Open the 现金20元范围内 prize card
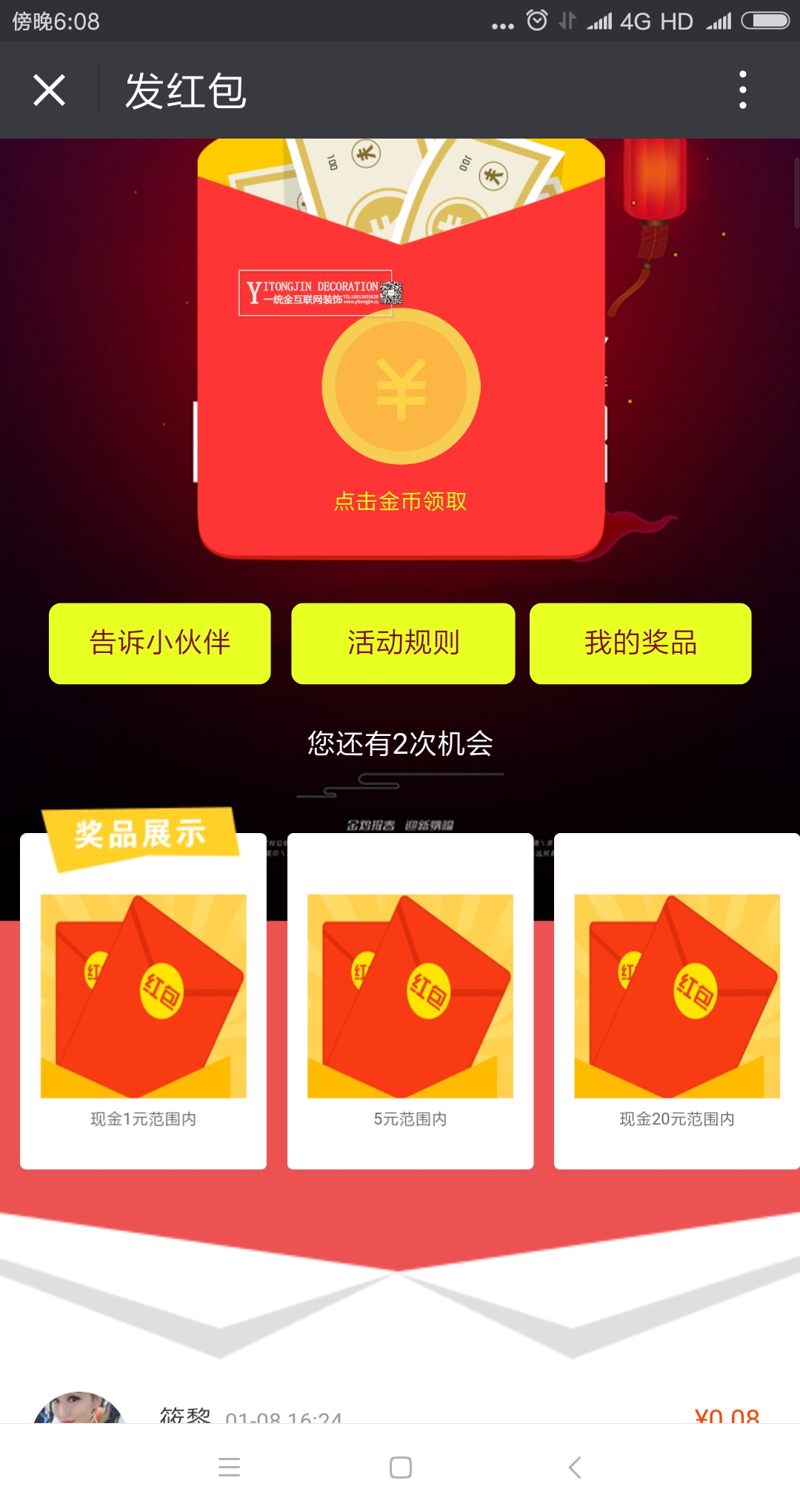Viewport: 800px width, 1512px height. [x=676, y=1001]
